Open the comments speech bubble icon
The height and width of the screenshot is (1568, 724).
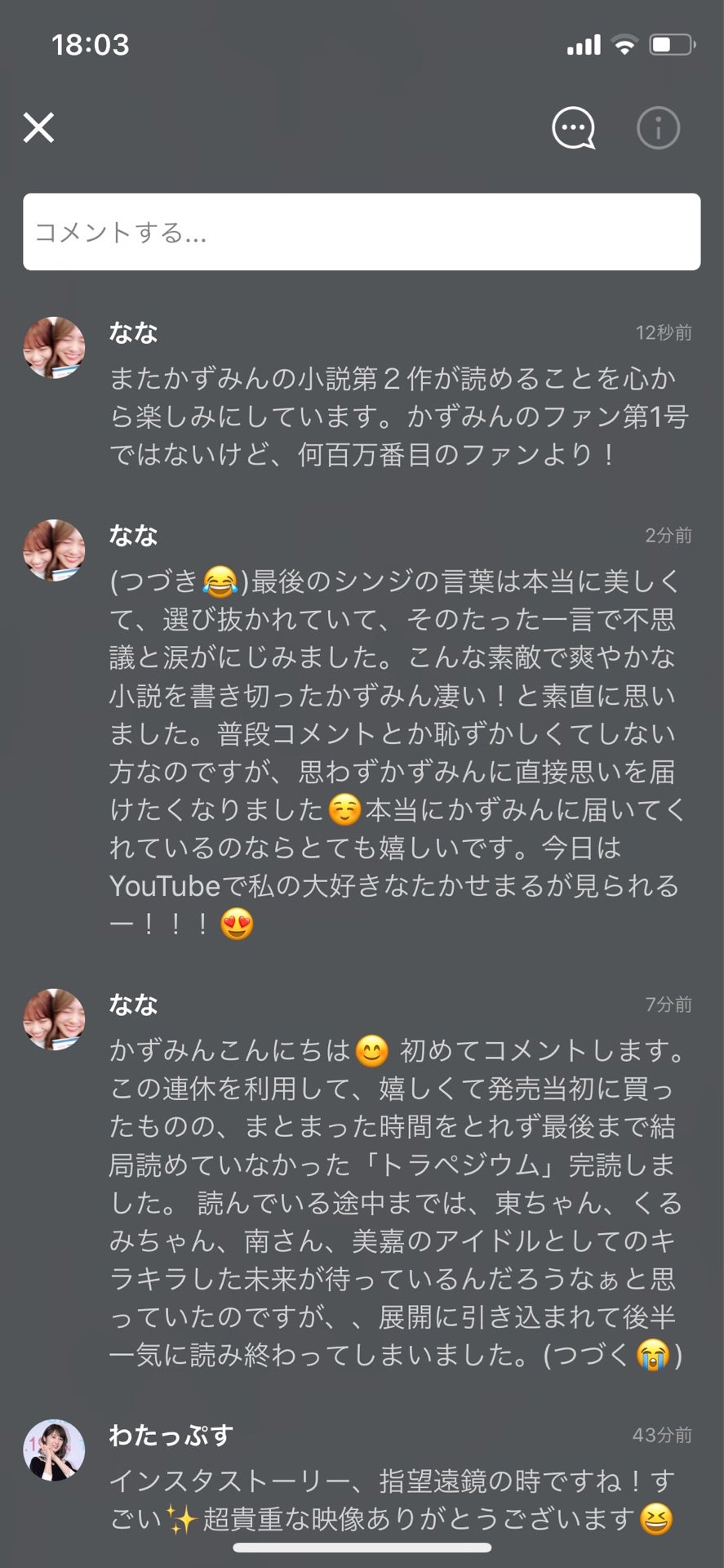573,127
